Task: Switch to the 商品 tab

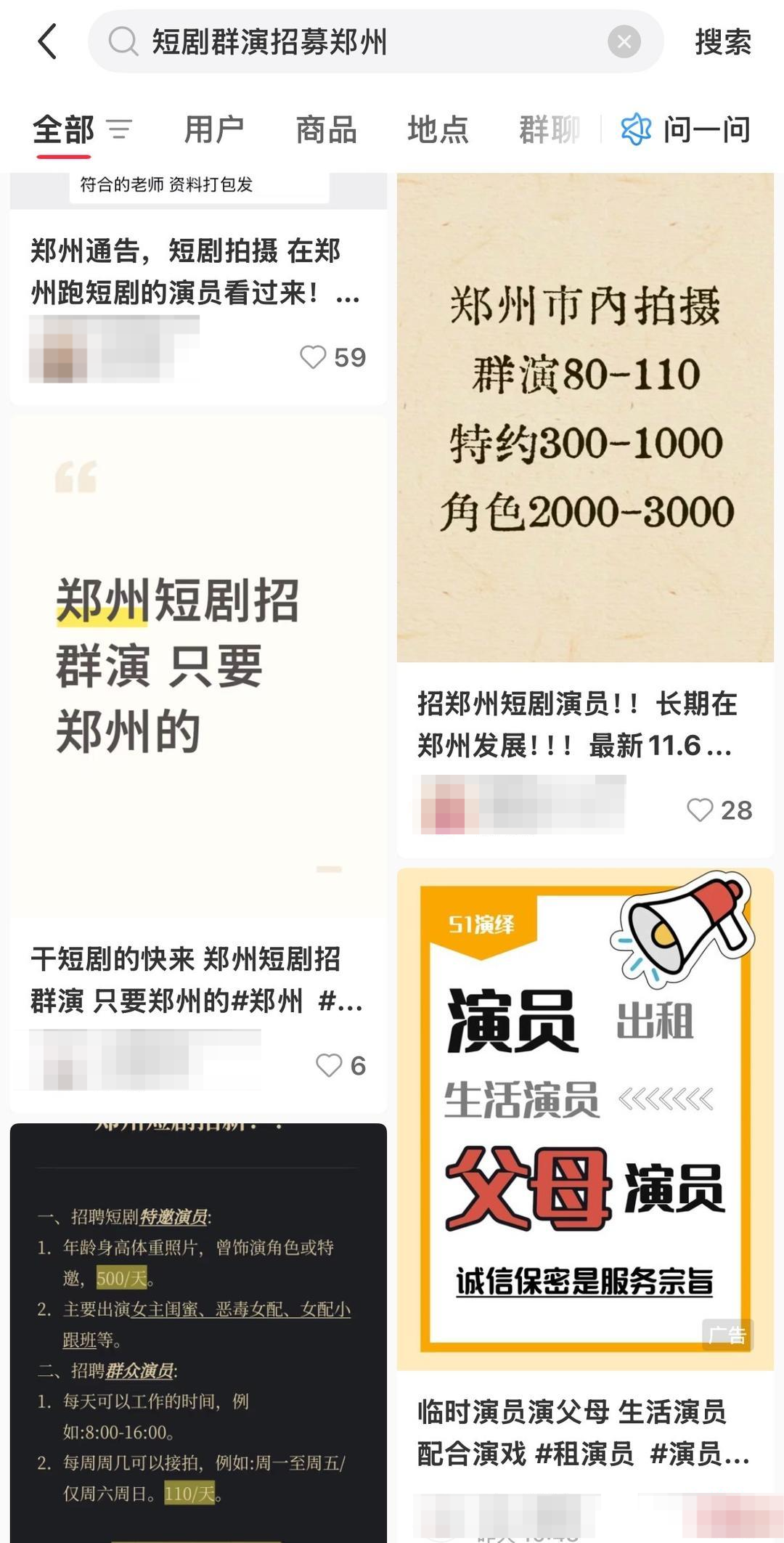Action: pyautogui.click(x=326, y=130)
